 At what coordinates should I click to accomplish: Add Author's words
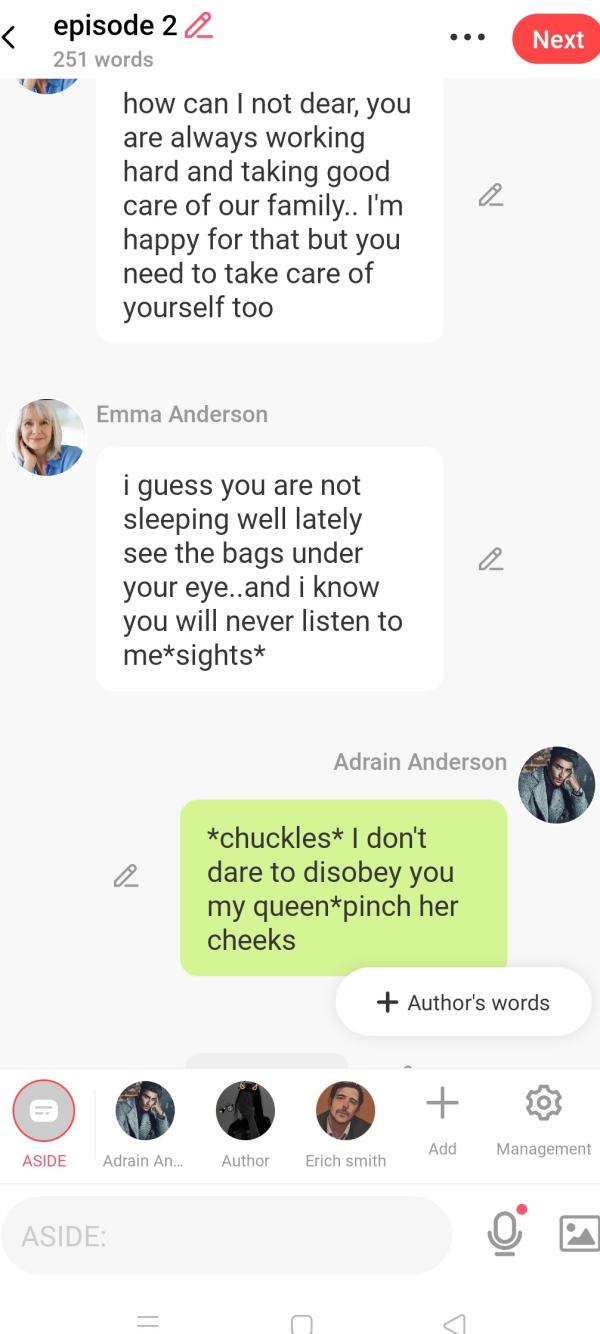(464, 1002)
